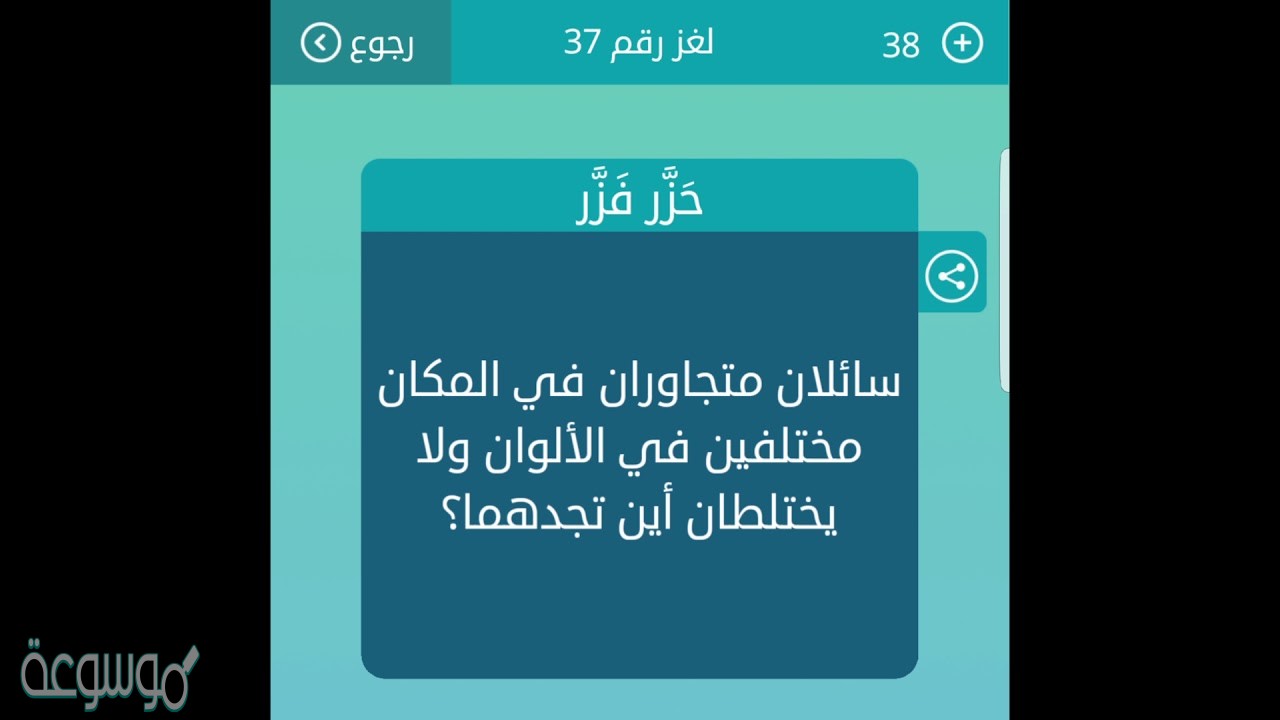
Task: Add more coins with the plus icon
Action: coord(962,43)
